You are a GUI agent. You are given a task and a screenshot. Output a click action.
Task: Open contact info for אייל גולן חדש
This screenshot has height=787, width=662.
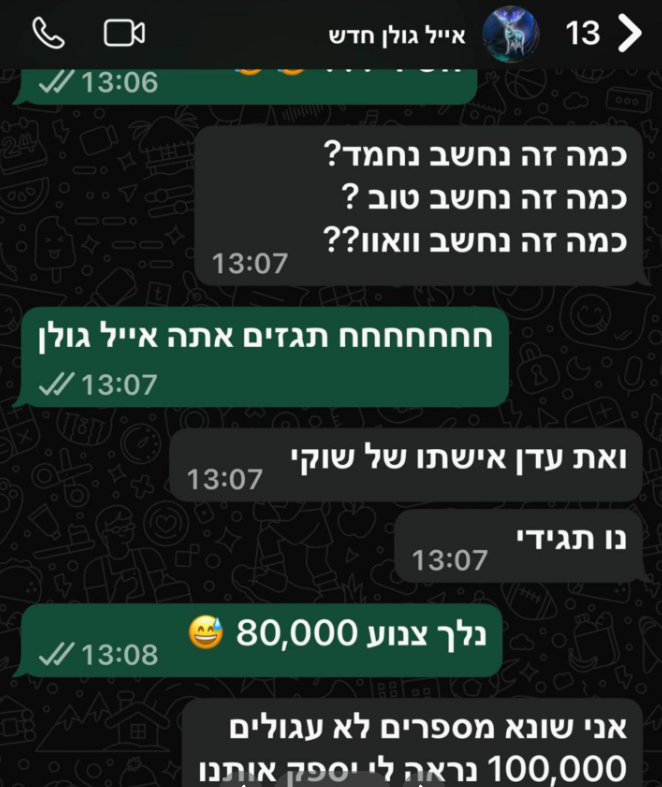pyautogui.click(x=397, y=36)
